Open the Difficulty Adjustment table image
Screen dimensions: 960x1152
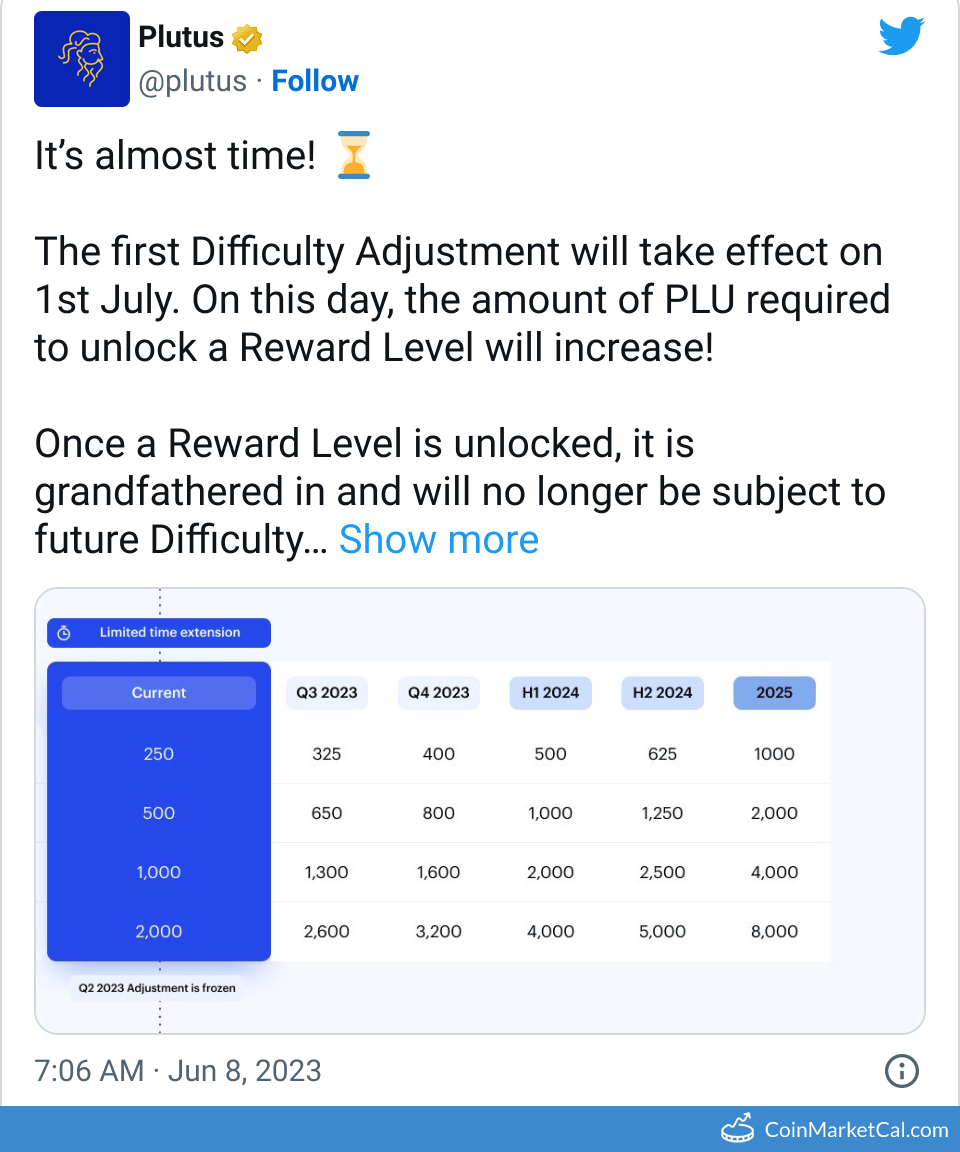480,810
